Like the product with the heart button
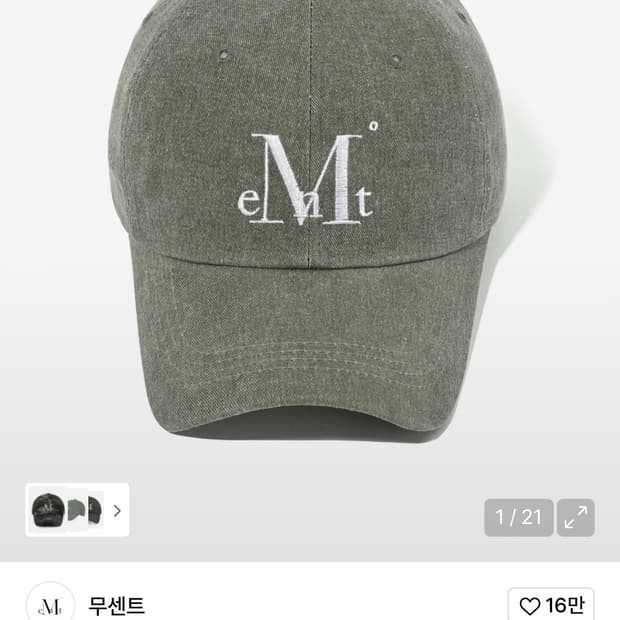Viewport: 620px width, 620px height. coord(551,604)
